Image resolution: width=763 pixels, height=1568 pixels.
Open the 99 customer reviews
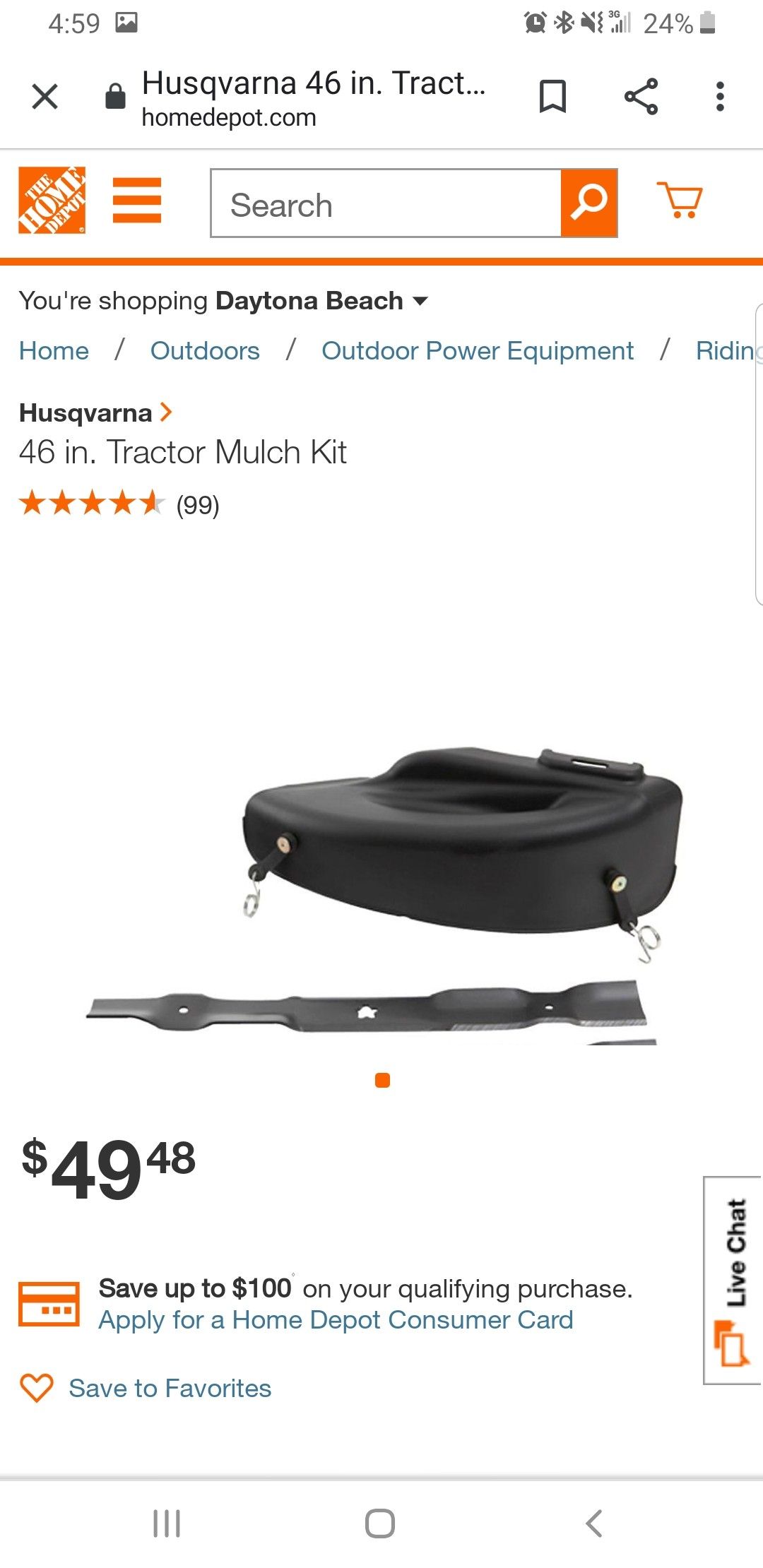pyautogui.click(x=197, y=505)
